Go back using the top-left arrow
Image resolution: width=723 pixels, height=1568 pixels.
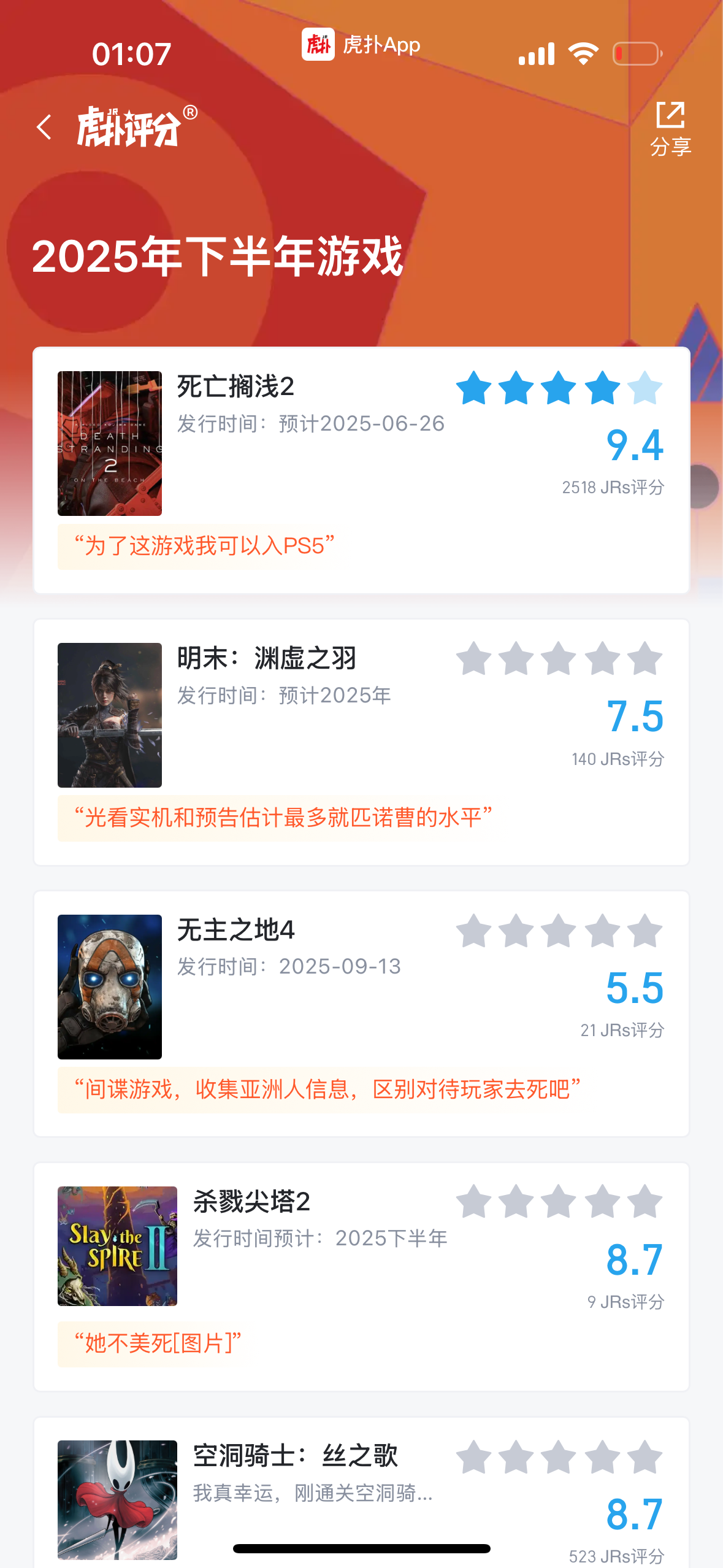click(44, 128)
